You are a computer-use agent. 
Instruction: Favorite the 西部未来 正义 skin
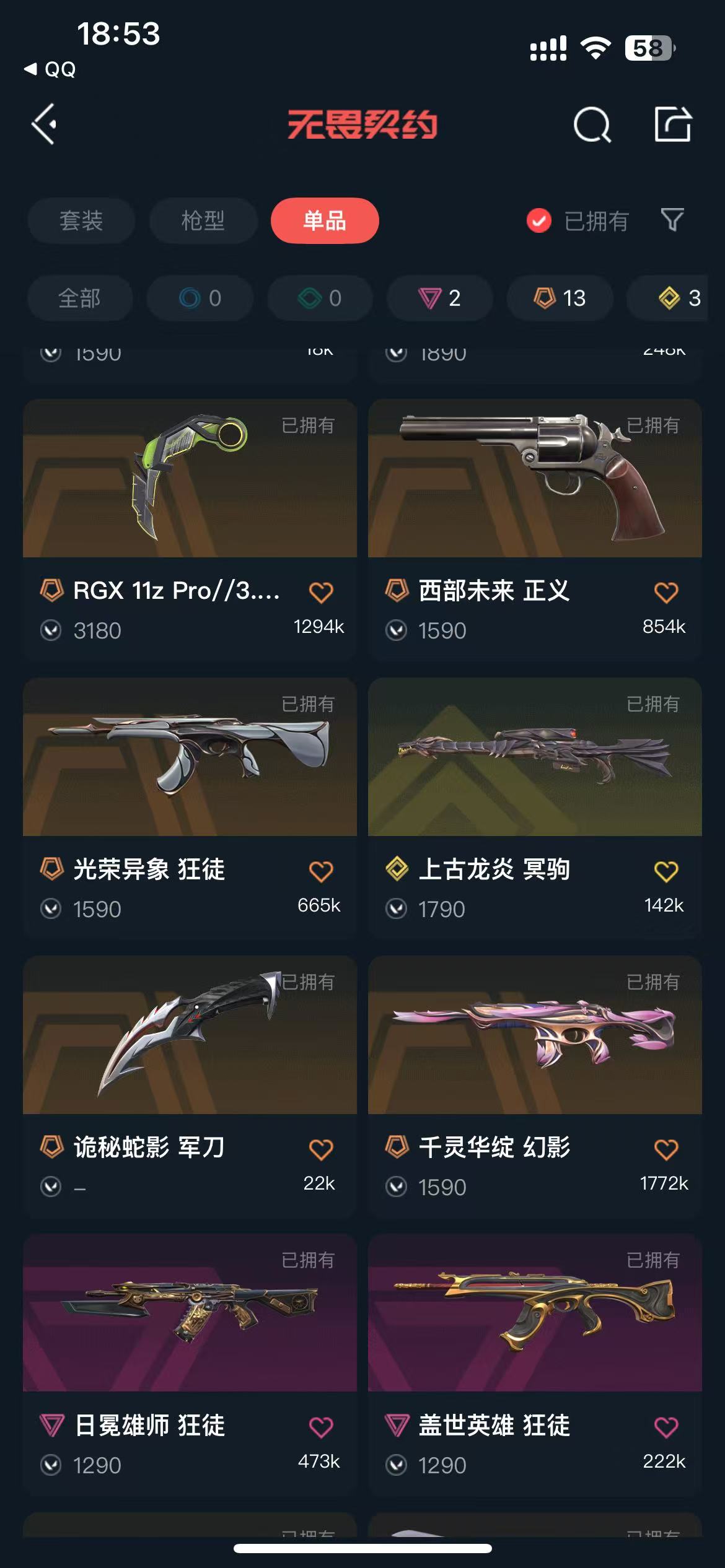tap(666, 593)
